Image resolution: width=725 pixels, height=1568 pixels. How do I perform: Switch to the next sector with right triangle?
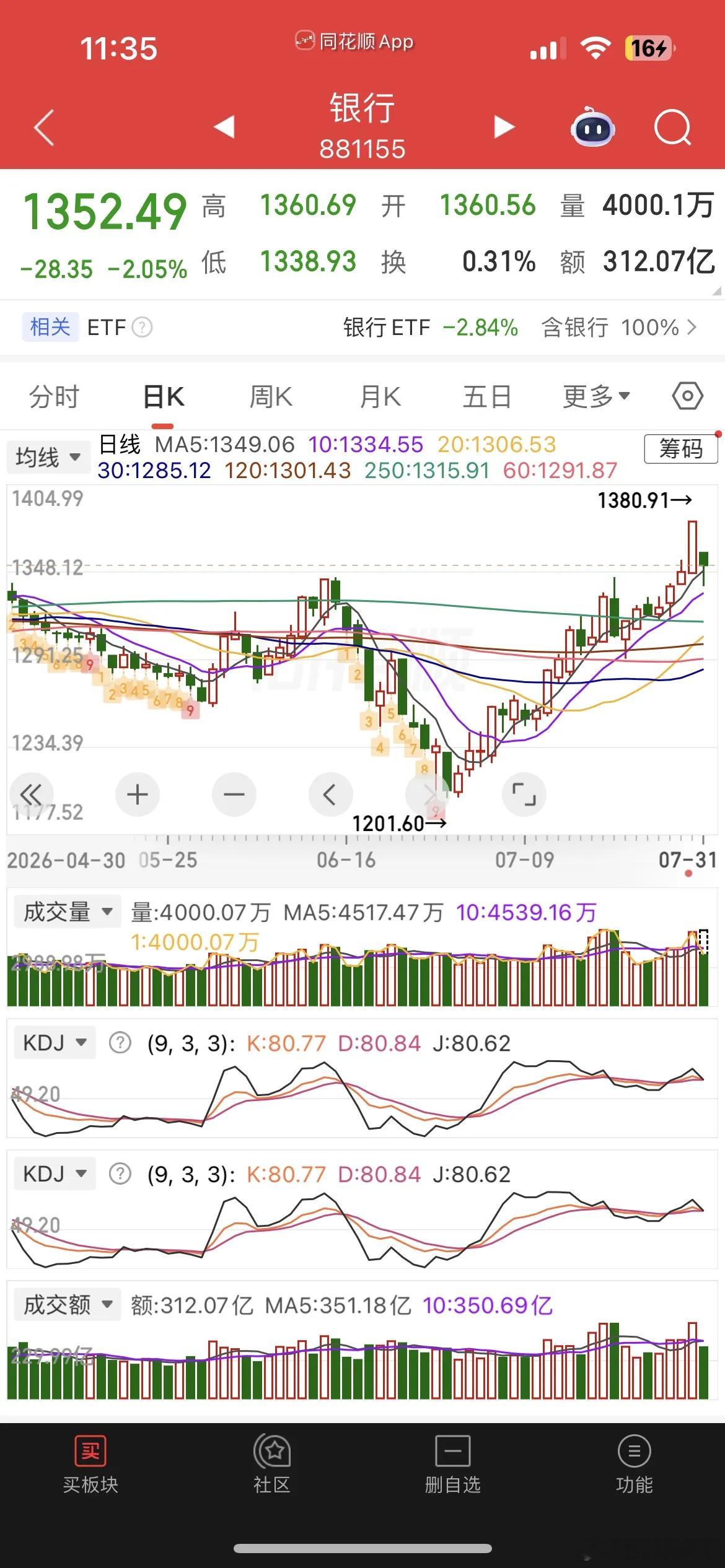point(504,127)
